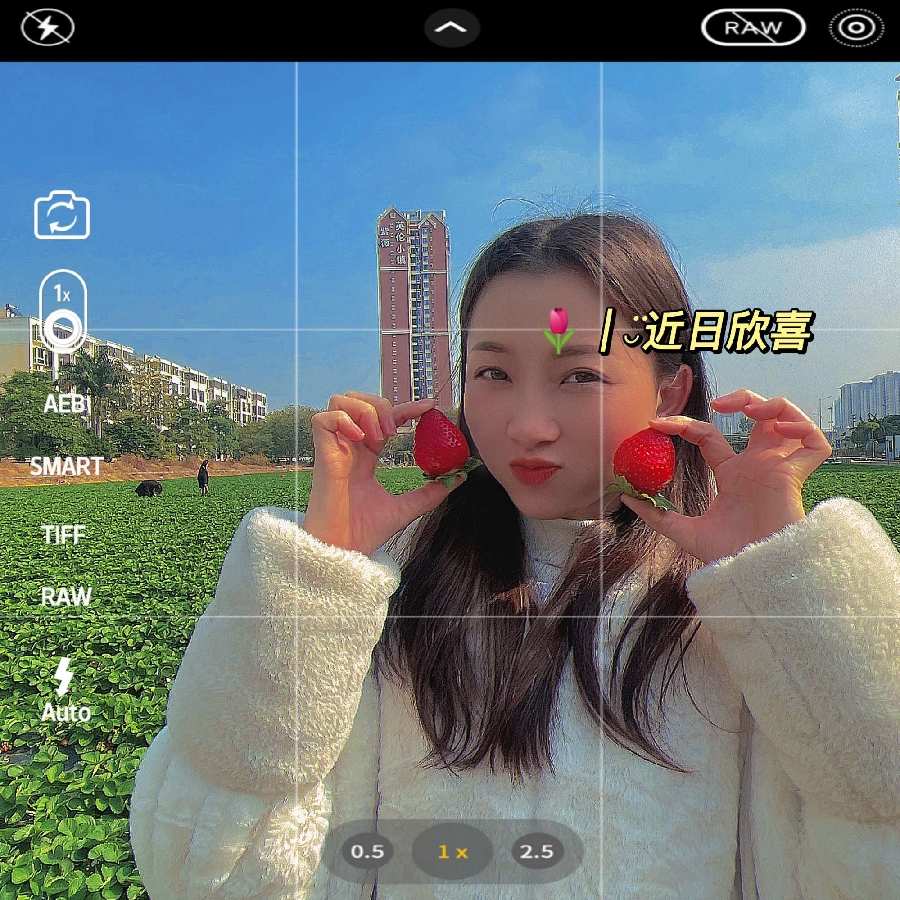Toggle the flash-off icon
900x900 pixels.
[x=48, y=28]
